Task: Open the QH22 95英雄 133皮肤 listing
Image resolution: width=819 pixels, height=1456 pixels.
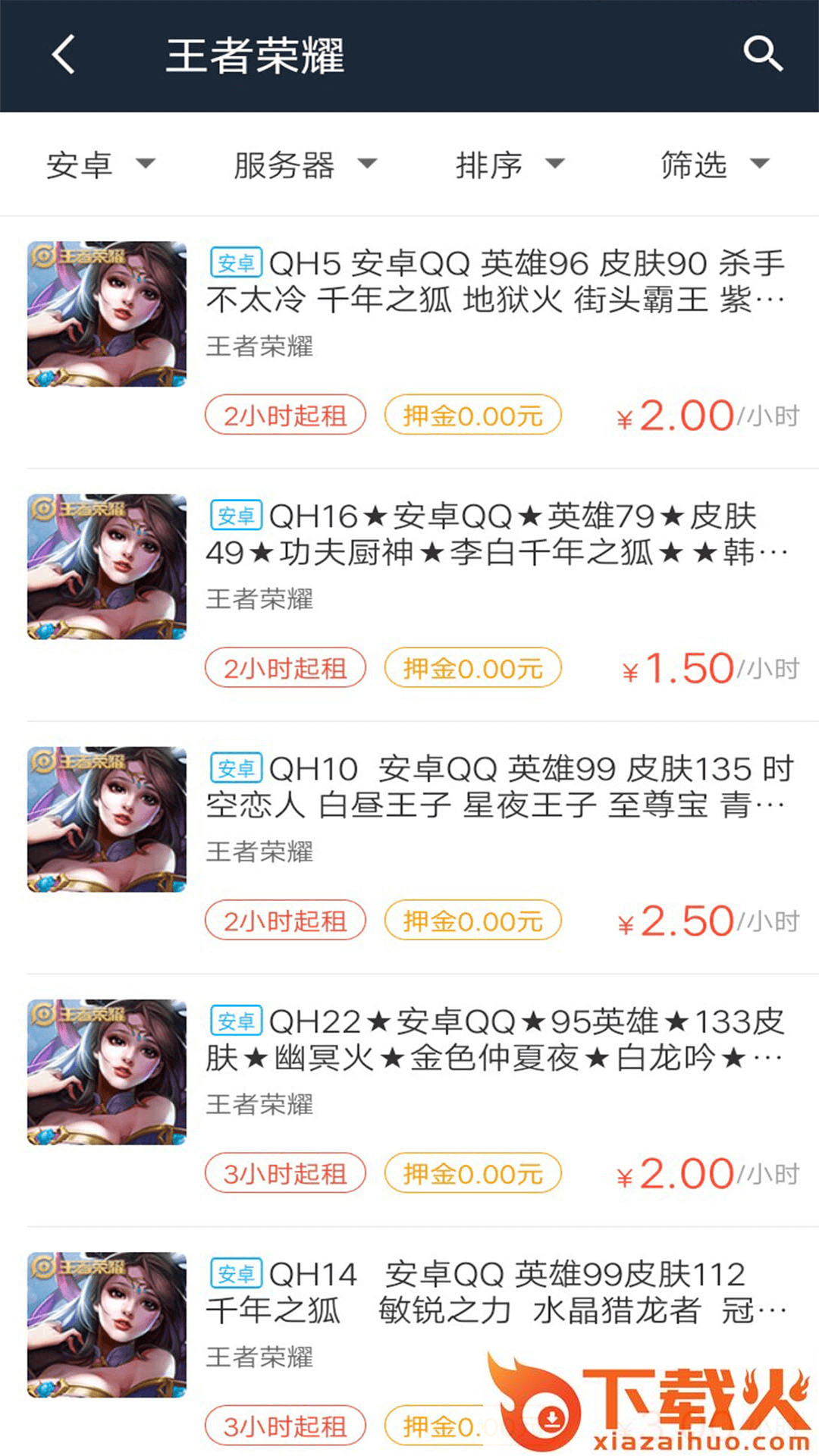Action: [x=496, y=1040]
